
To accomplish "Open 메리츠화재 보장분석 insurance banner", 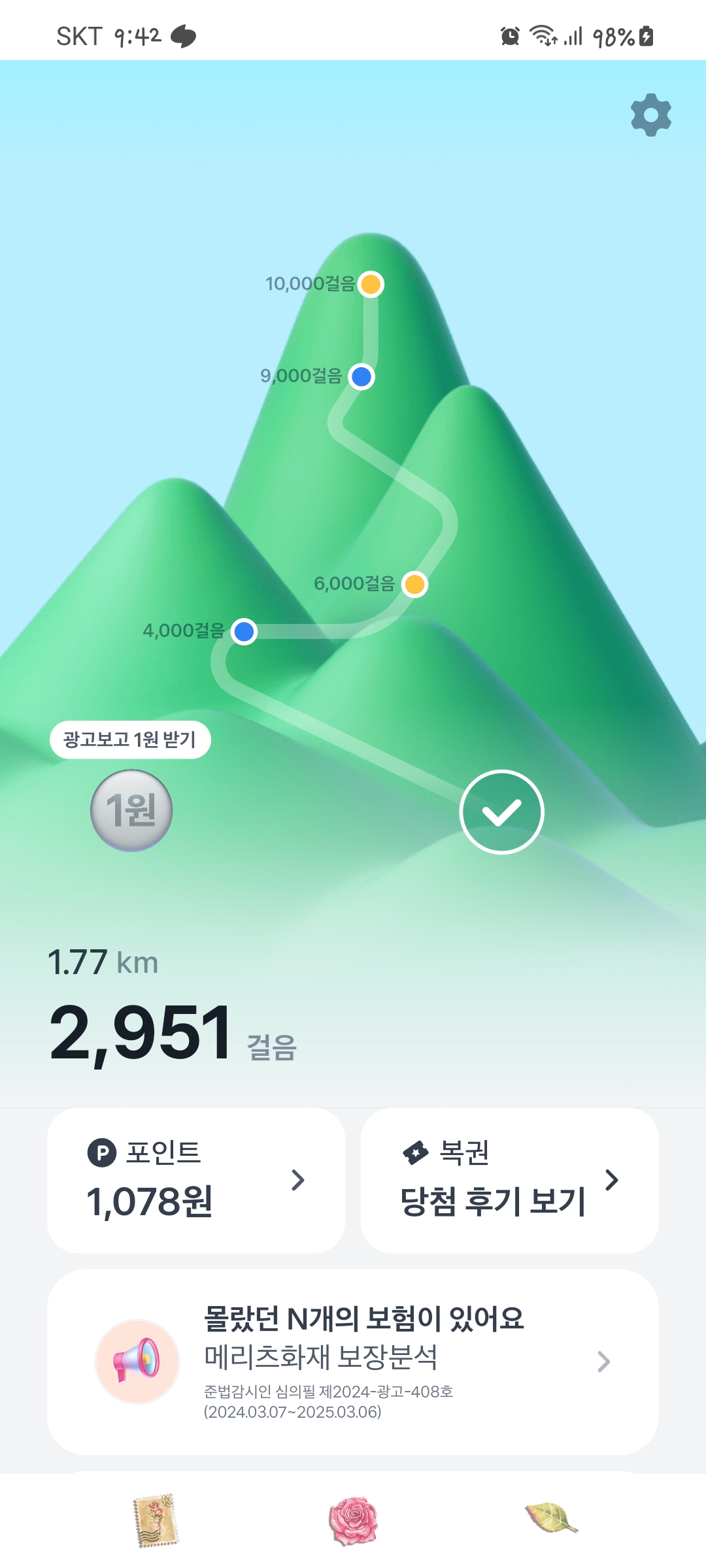I will [353, 1362].
